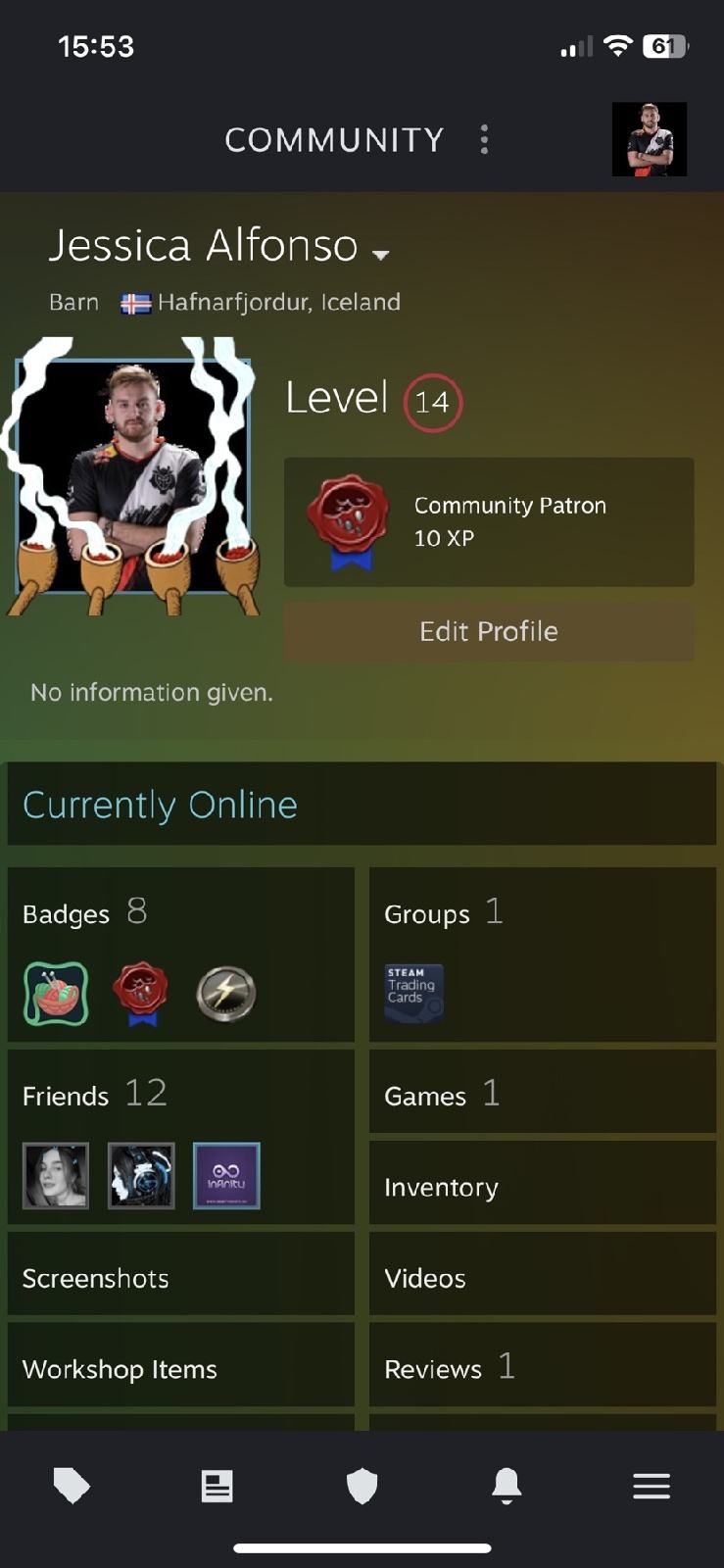Tap the Level 14 circle indicator

(434, 401)
